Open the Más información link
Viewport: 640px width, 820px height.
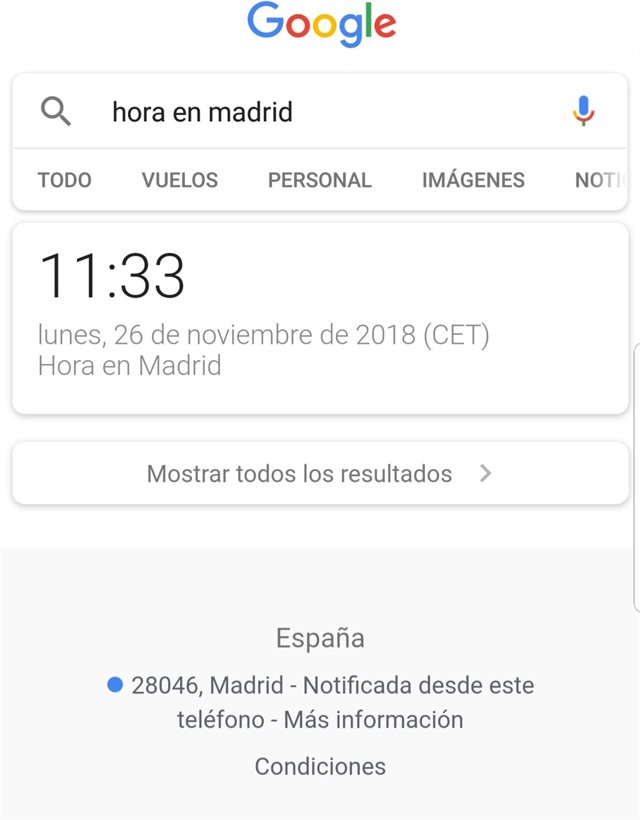tap(373, 720)
